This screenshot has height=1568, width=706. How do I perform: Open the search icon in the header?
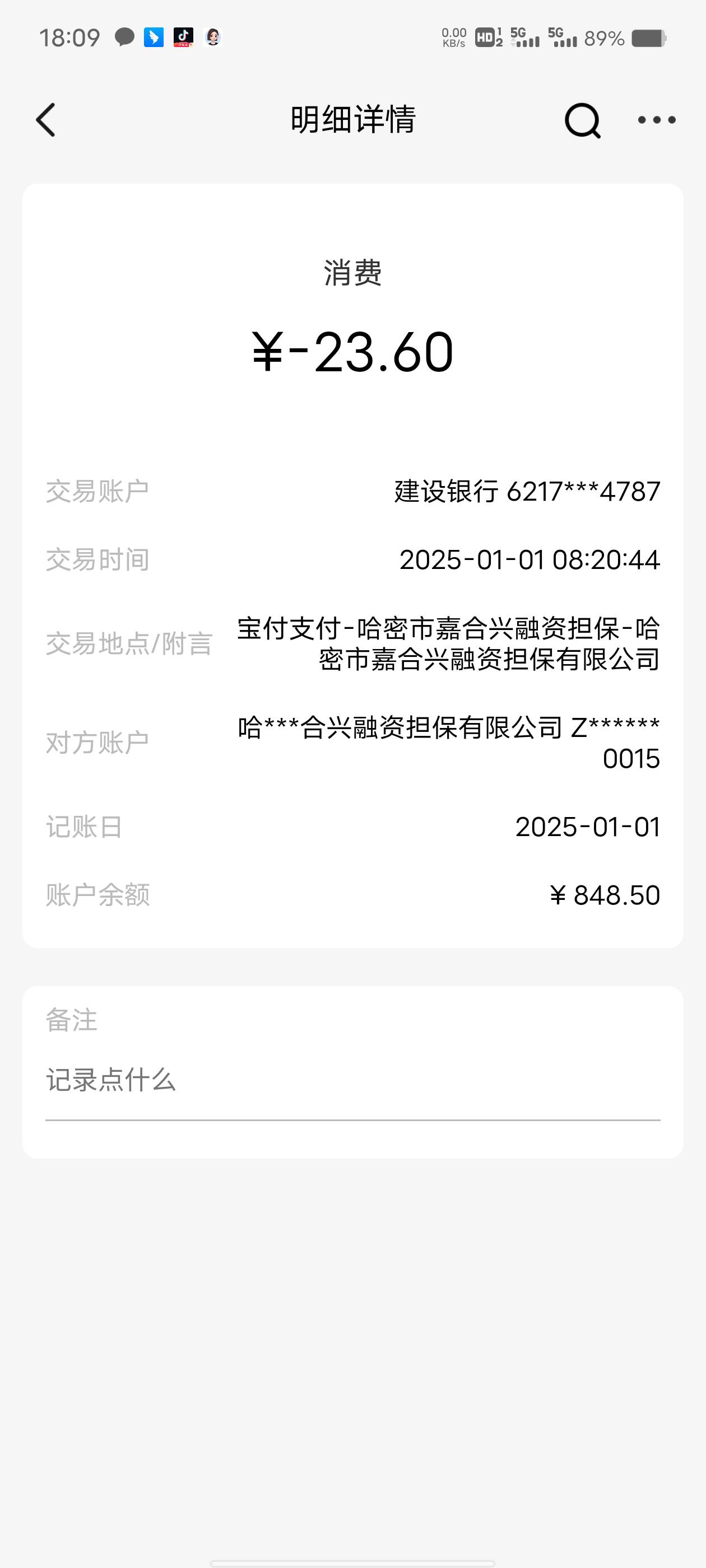tap(582, 120)
